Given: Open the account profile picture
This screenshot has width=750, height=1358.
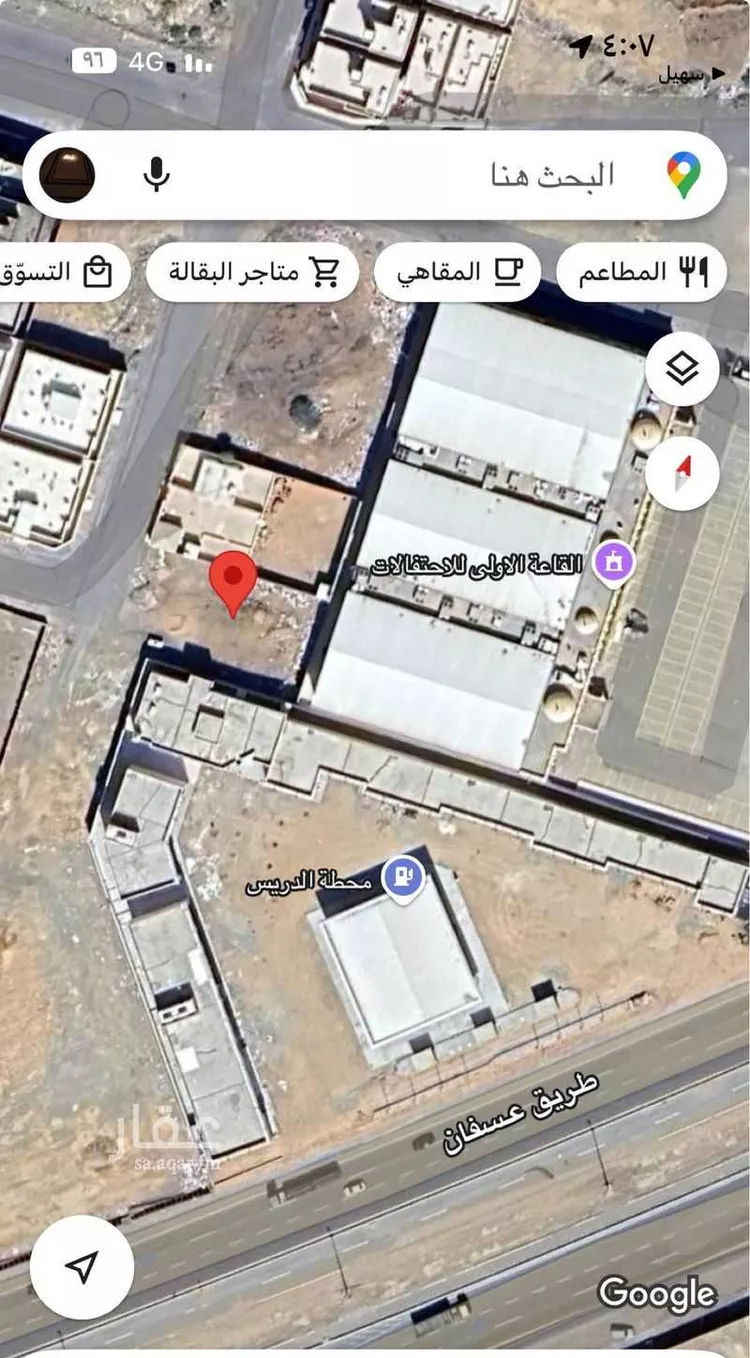Looking at the screenshot, I should (67, 175).
